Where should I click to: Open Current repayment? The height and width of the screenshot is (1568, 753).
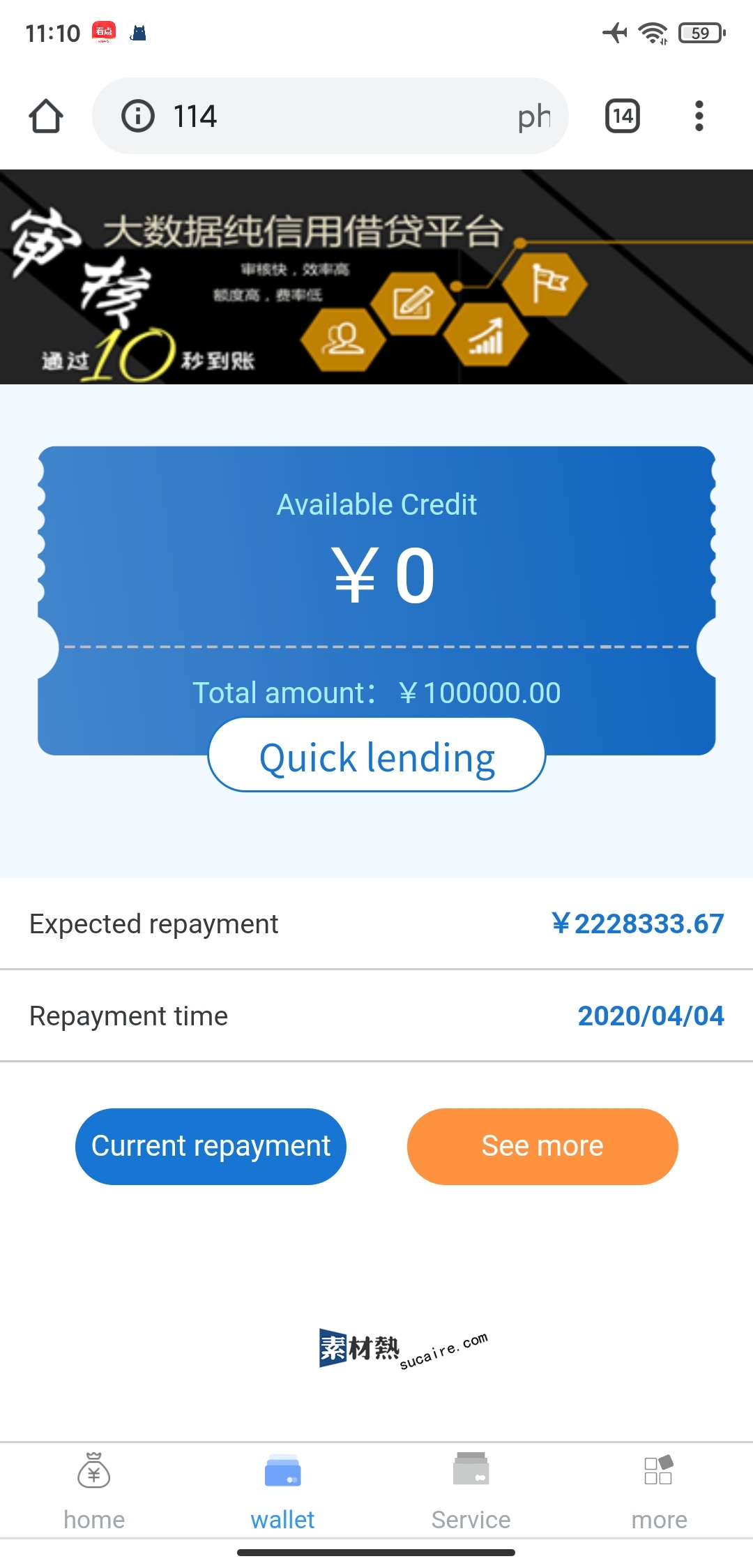[x=211, y=1146]
